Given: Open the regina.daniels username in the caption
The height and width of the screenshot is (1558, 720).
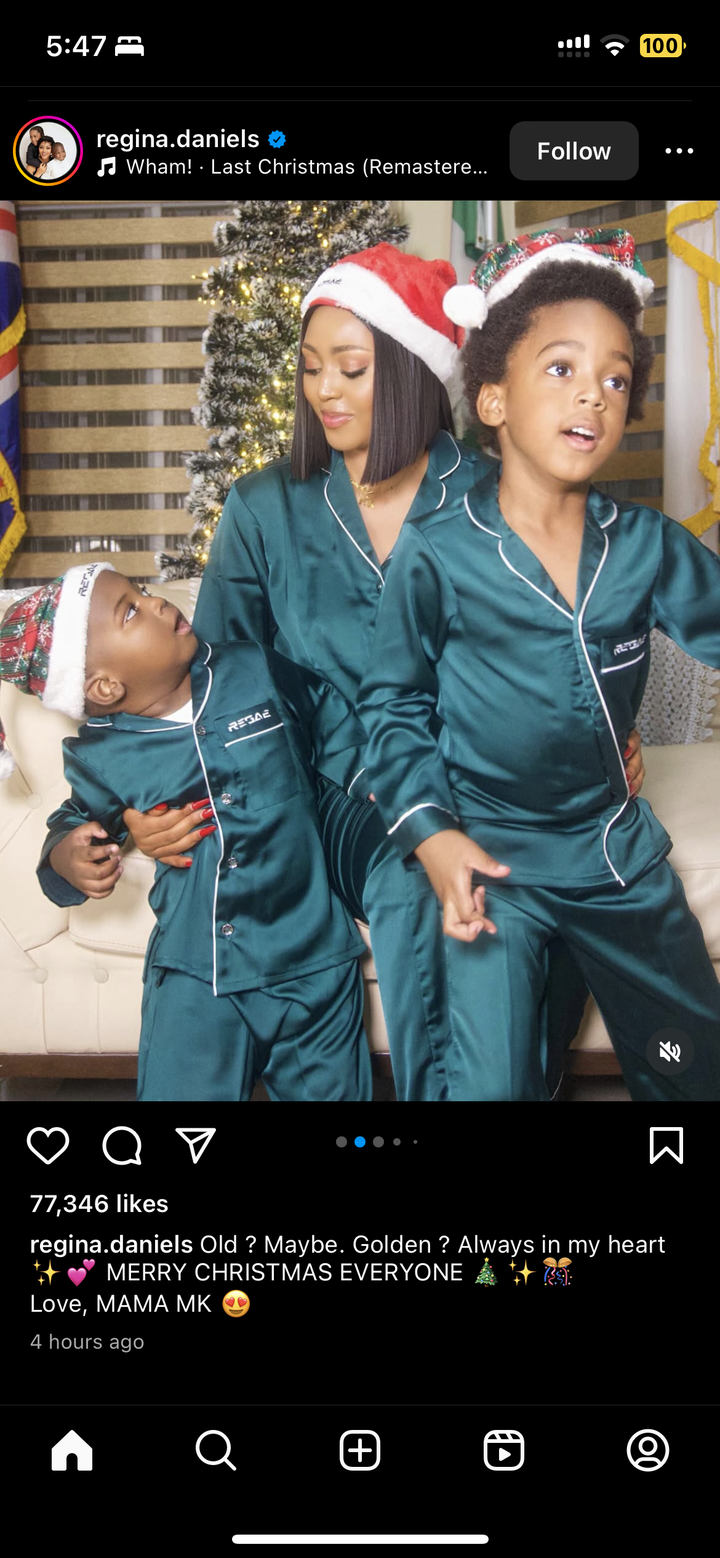Looking at the screenshot, I should pyautogui.click(x=111, y=1244).
